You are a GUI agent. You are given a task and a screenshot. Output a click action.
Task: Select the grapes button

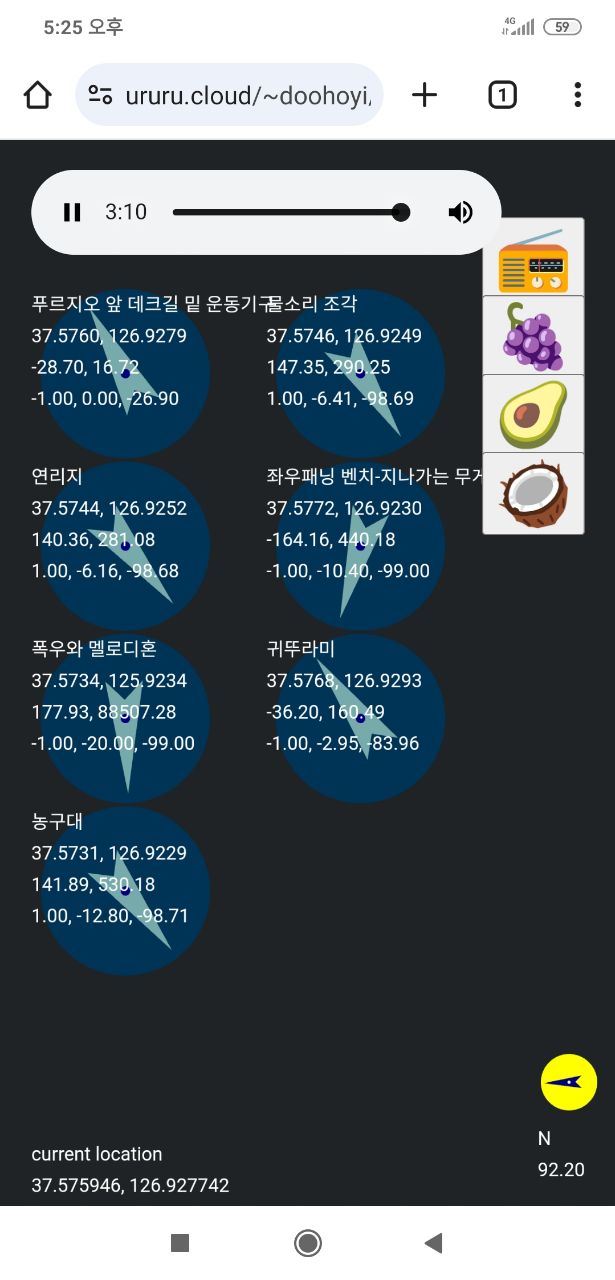point(533,336)
